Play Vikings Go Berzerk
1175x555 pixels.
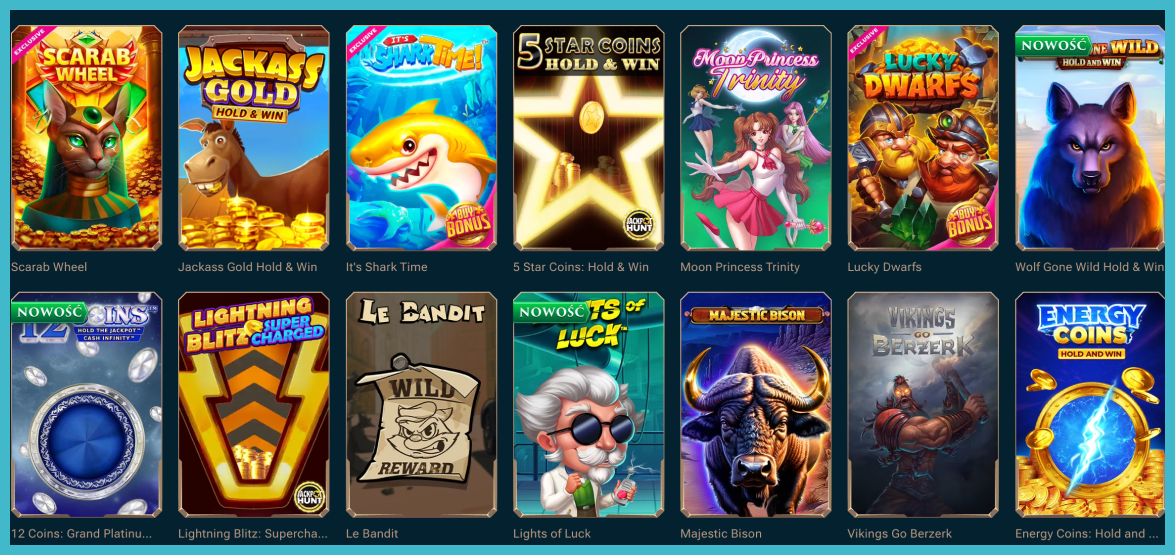point(923,405)
